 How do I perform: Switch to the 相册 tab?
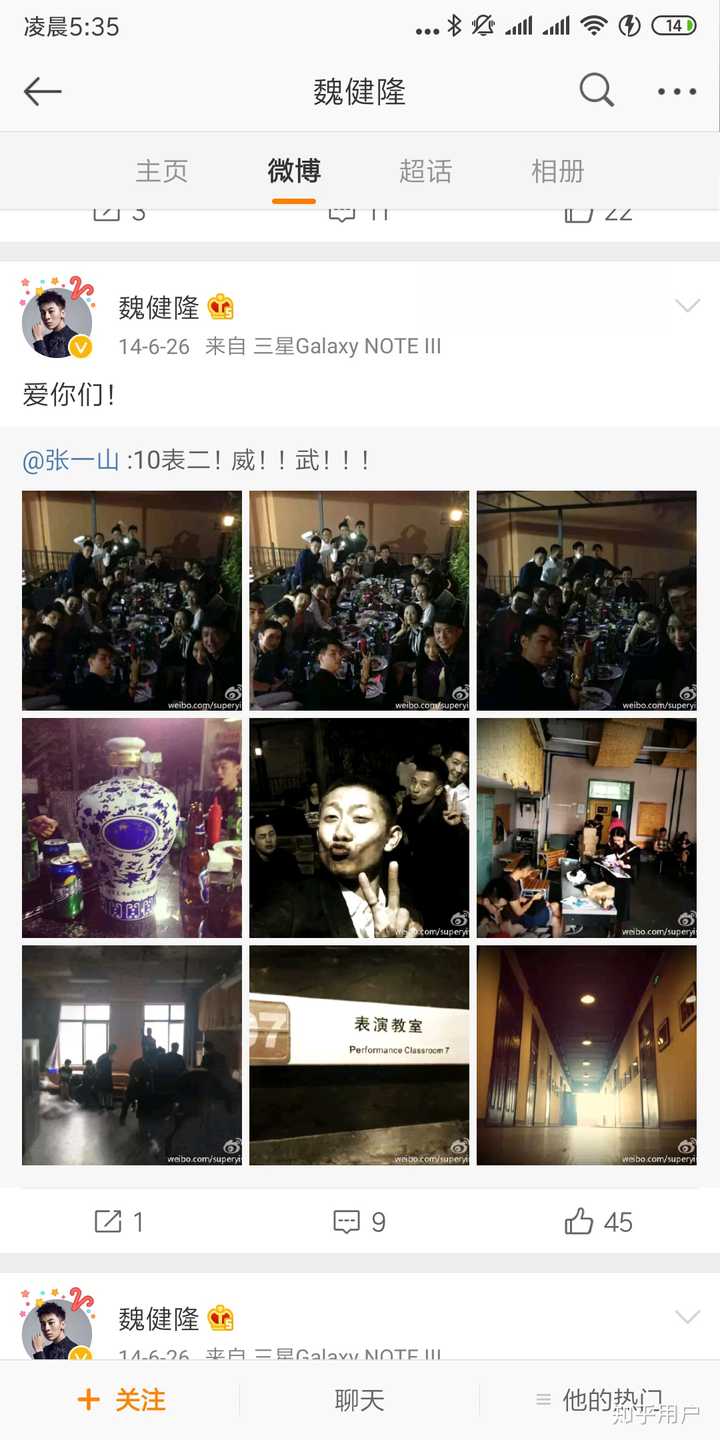pos(557,171)
